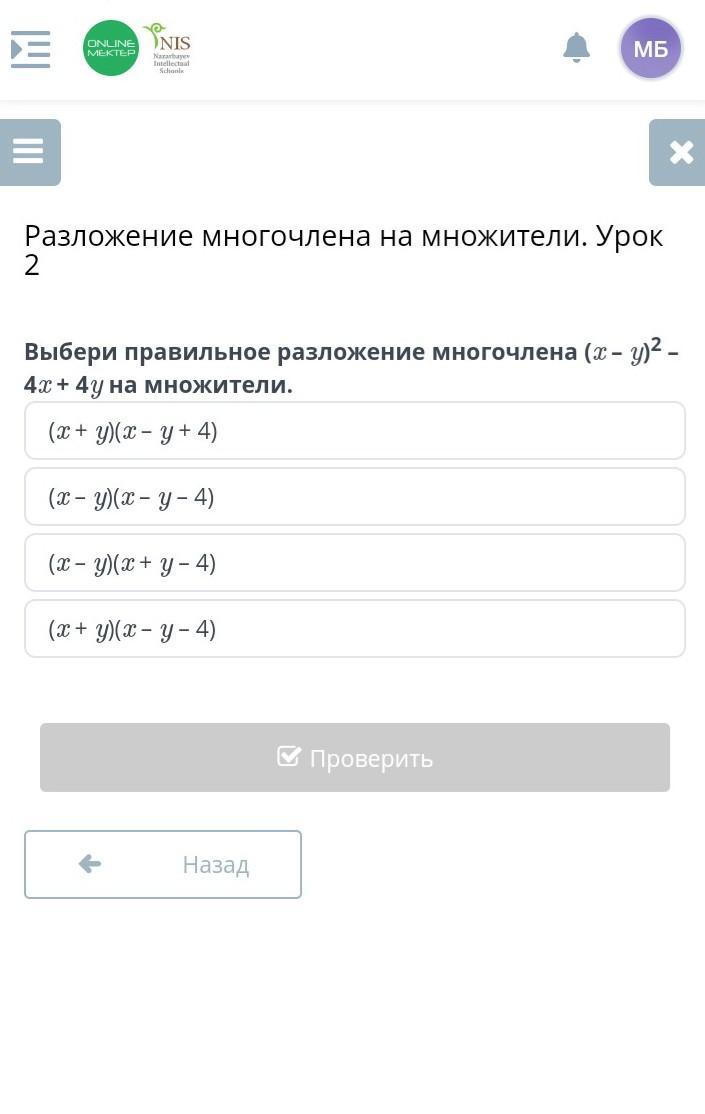Pick answer (x – y)(x + y – 4)
This screenshot has width=705, height=1114.
(x=354, y=563)
